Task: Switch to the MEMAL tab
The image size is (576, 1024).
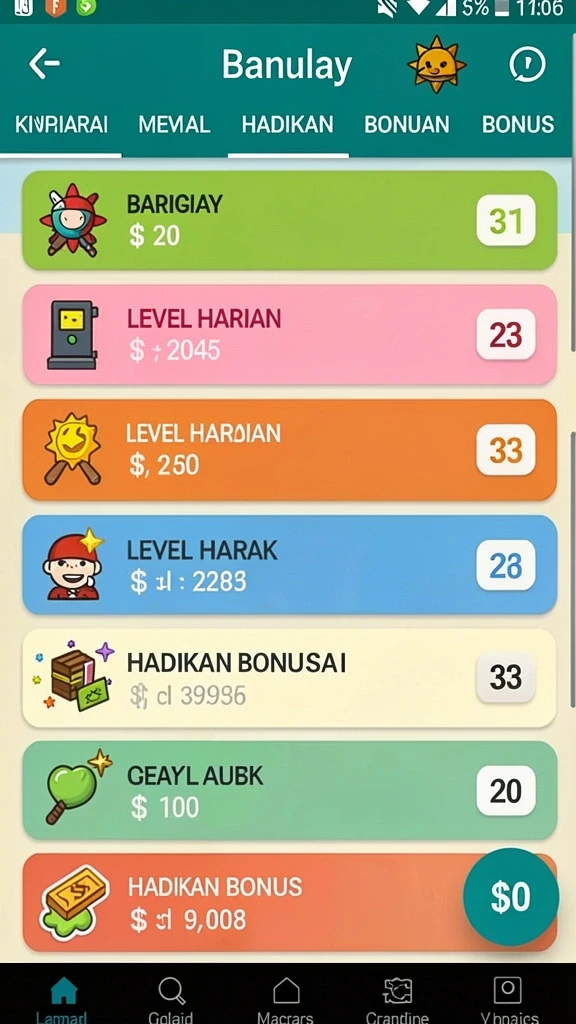Action: pyautogui.click(x=174, y=124)
